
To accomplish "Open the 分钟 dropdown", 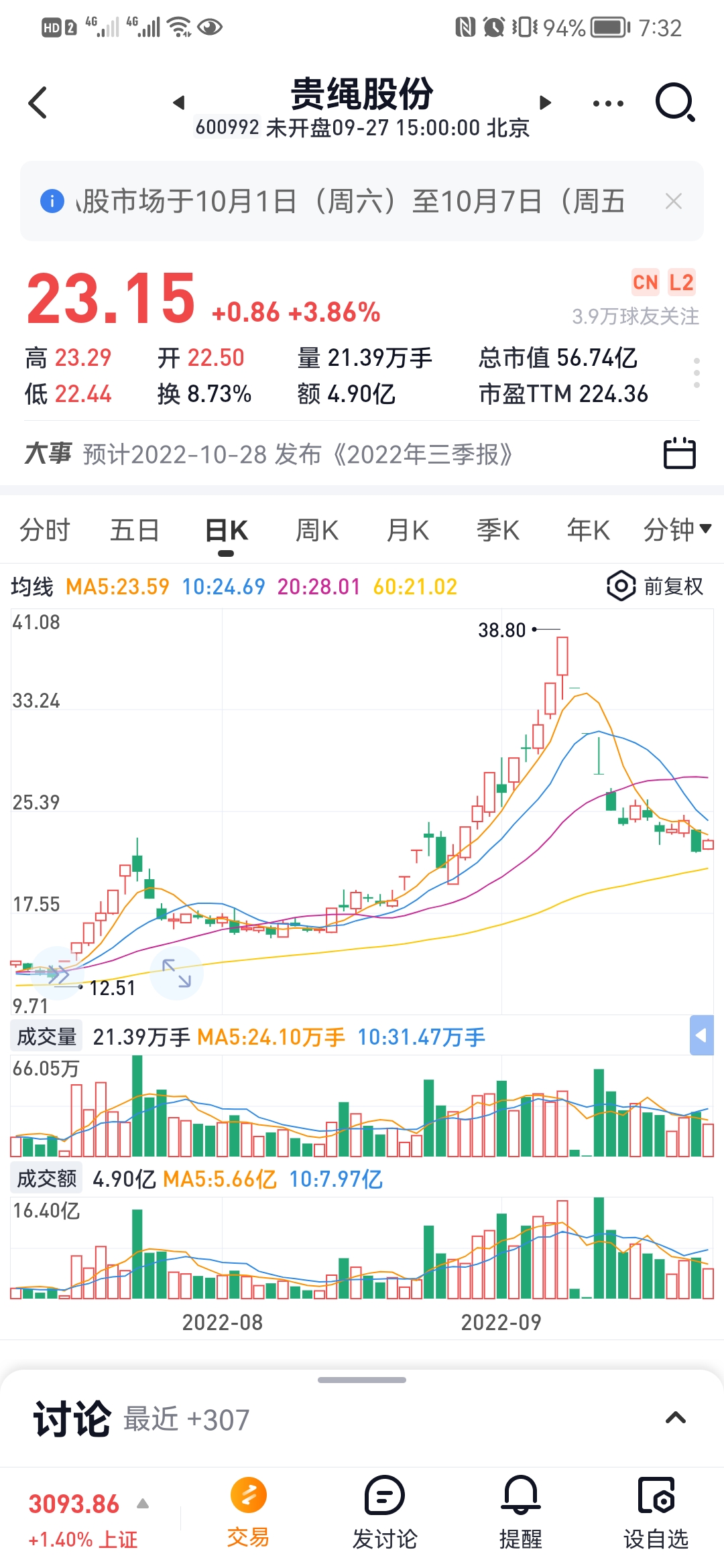I will 677,530.
